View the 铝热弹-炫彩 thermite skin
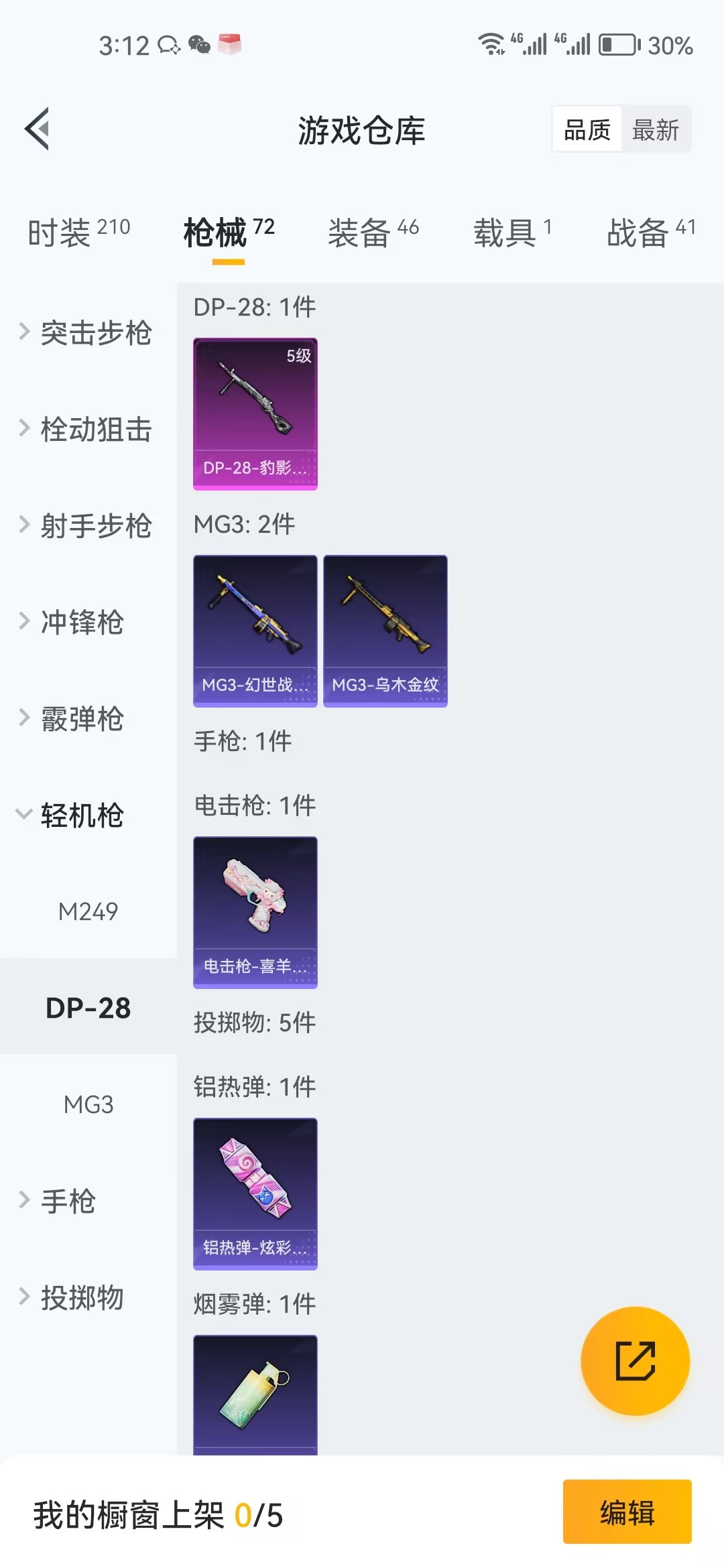 (x=255, y=1196)
